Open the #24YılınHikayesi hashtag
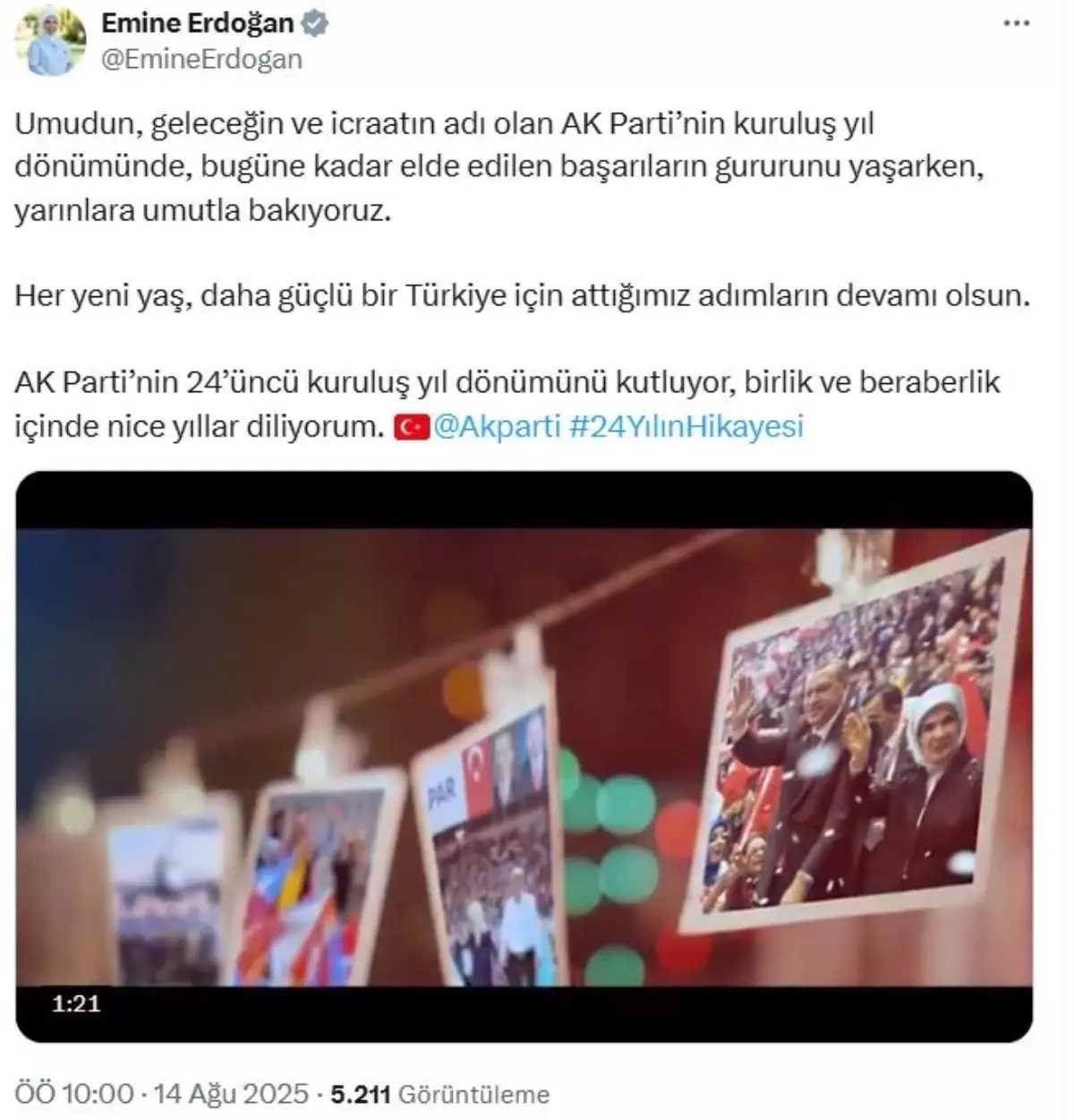The width and height of the screenshot is (1074, 1120). click(x=686, y=426)
